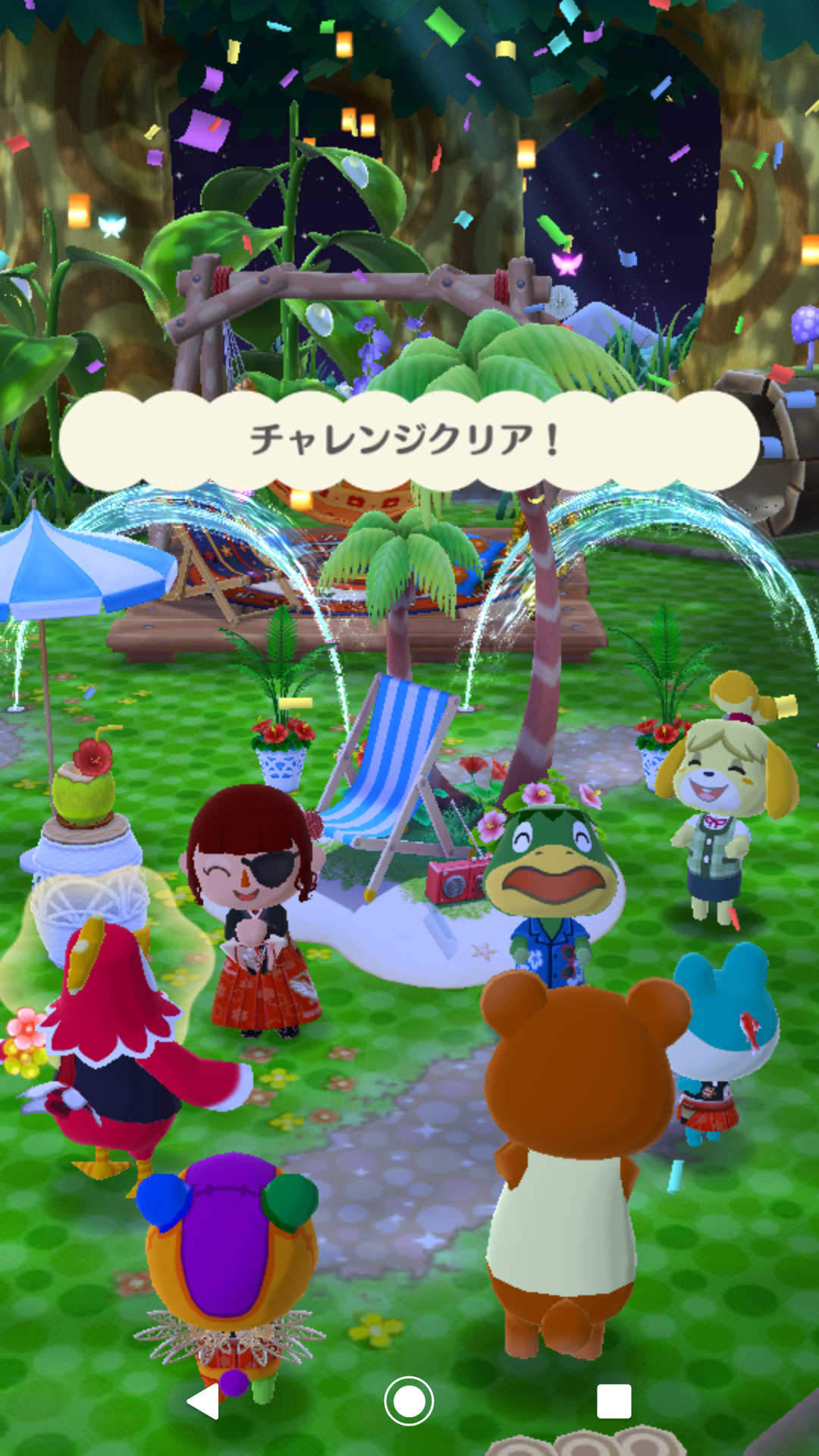Tap the Android back button

203,1401
